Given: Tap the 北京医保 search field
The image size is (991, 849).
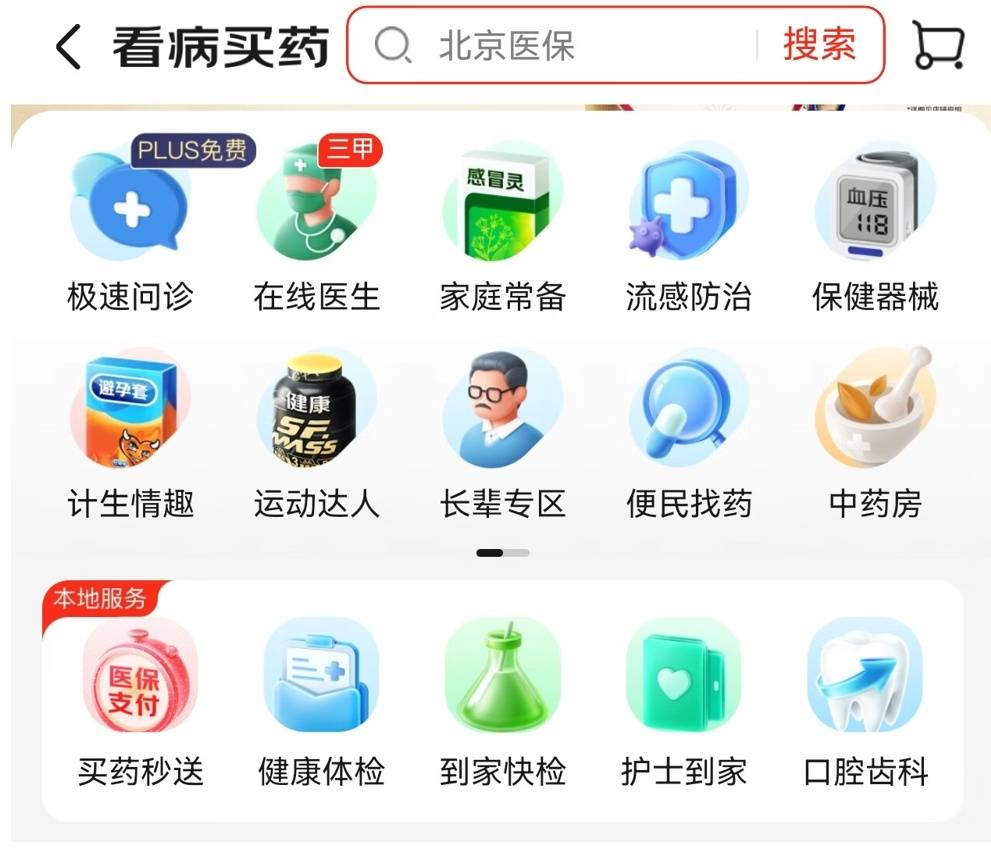Looking at the screenshot, I should pos(560,46).
